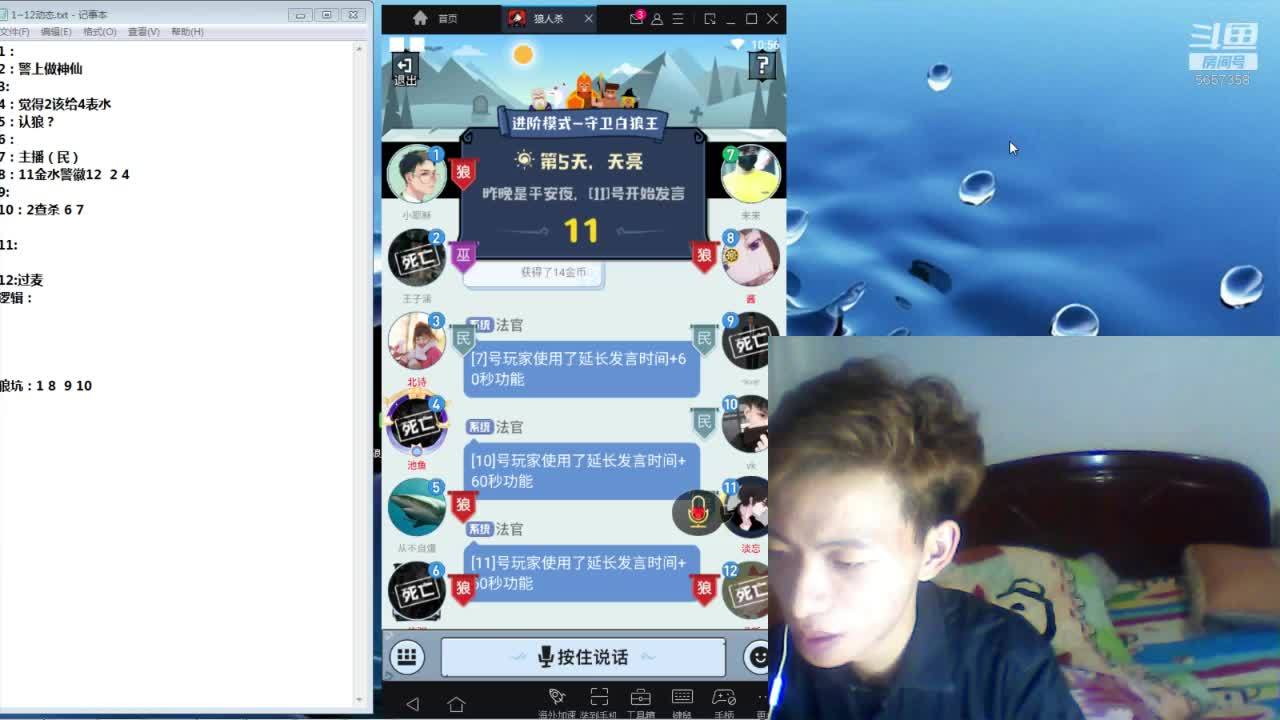Viewport: 1280px width, 720px height.
Task: Select player 5 shark avatar
Action: point(416,507)
